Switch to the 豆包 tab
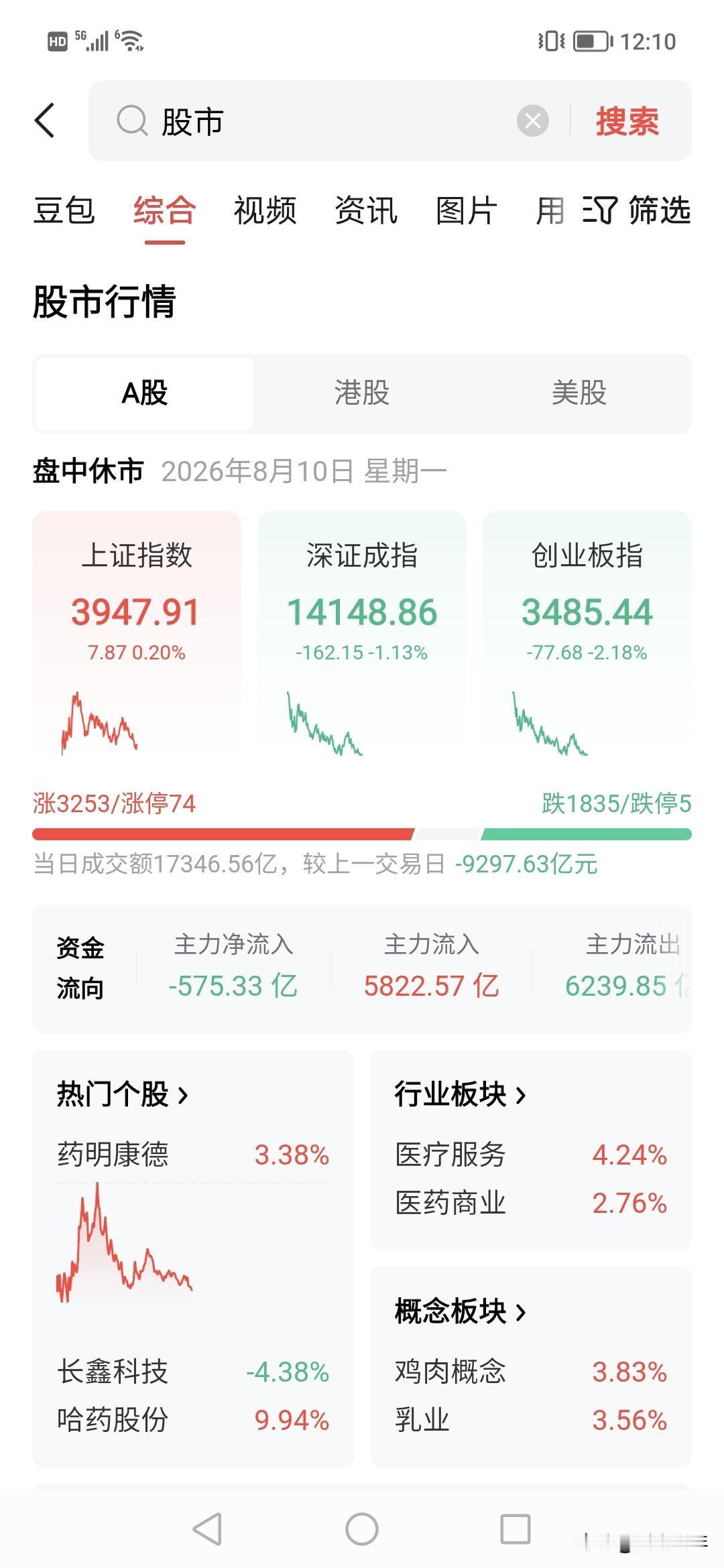 pos(64,210)
